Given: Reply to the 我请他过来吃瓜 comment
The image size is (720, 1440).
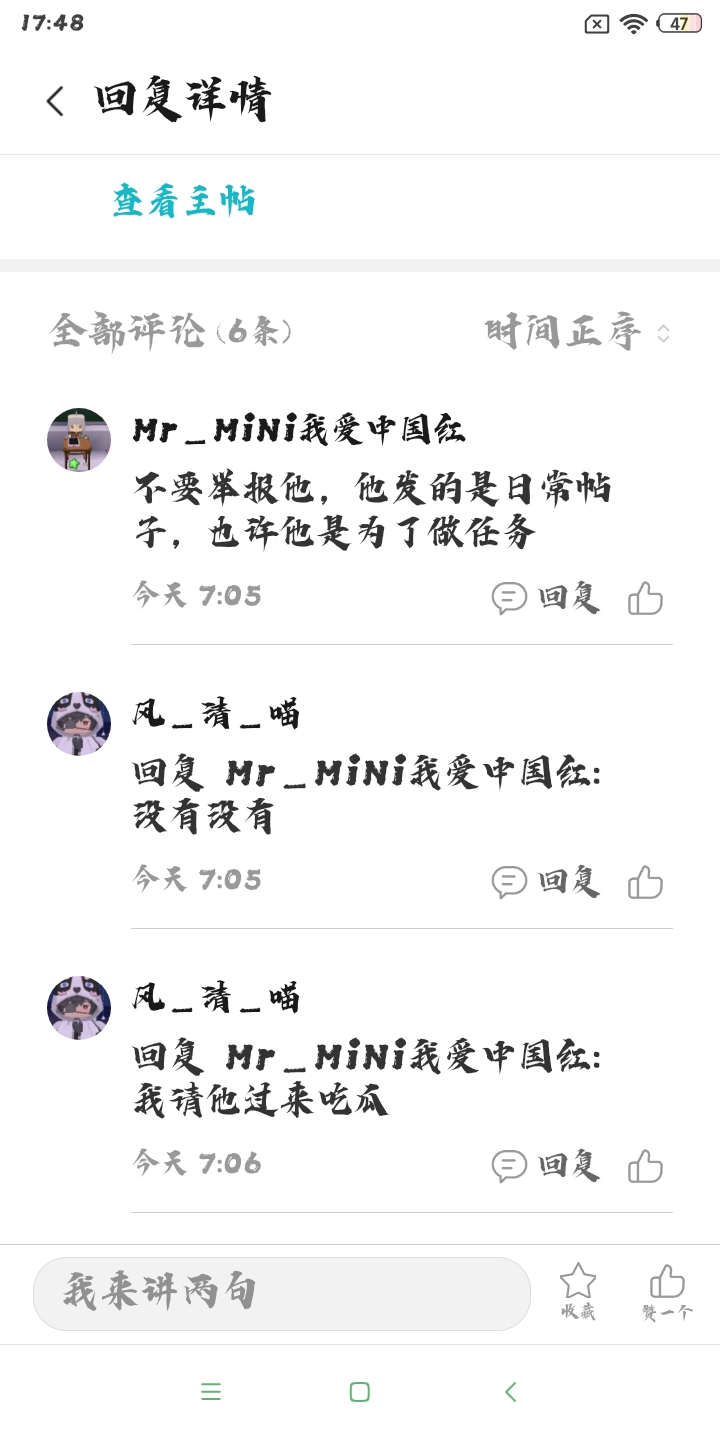Looking at the screenshot, I should [546, 1166].
